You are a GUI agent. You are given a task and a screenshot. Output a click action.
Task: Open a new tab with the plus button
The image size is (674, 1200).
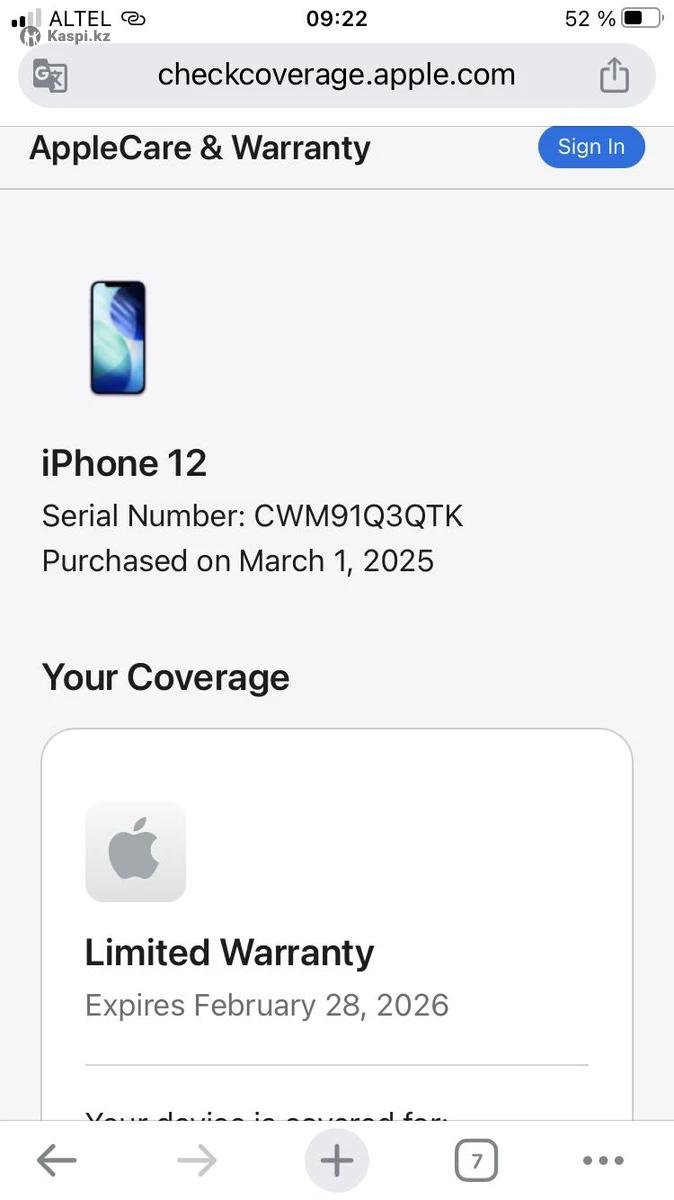(x=337, y=1161)
